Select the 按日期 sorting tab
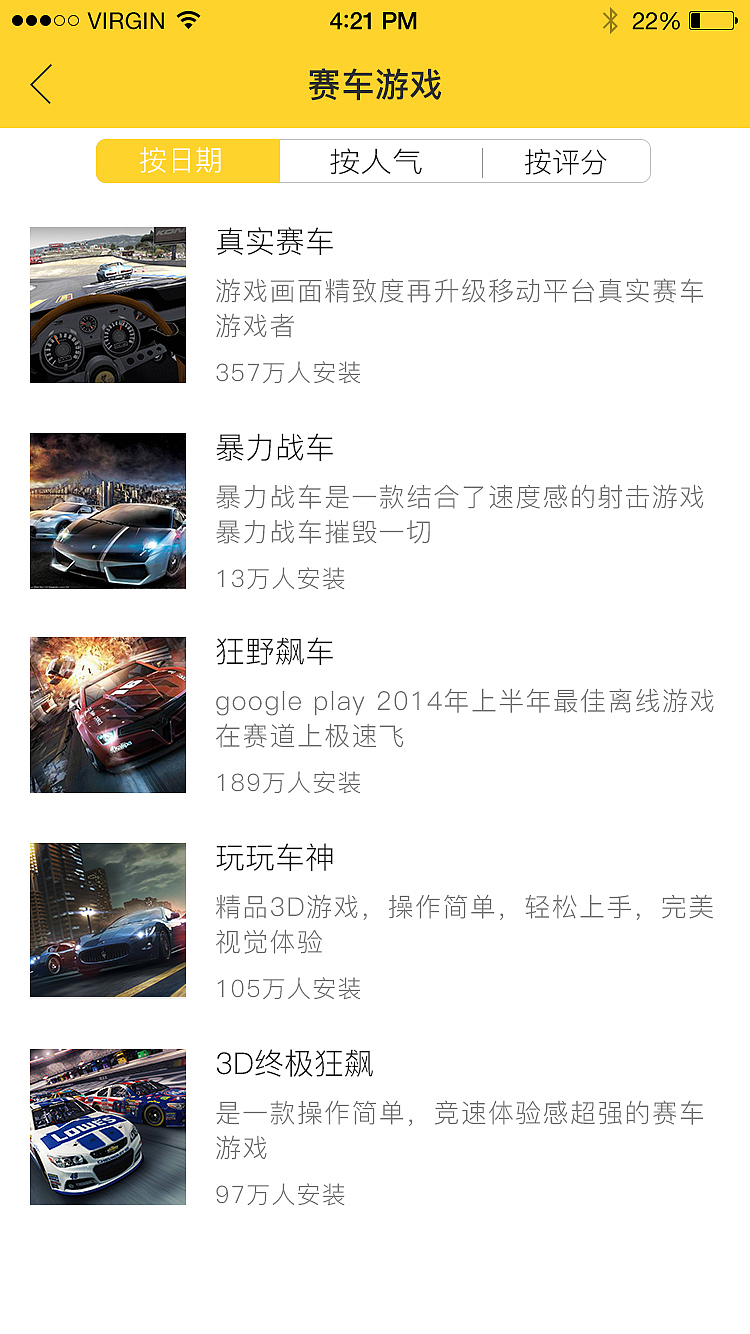The image size is (750, 1334). [187, 160]
